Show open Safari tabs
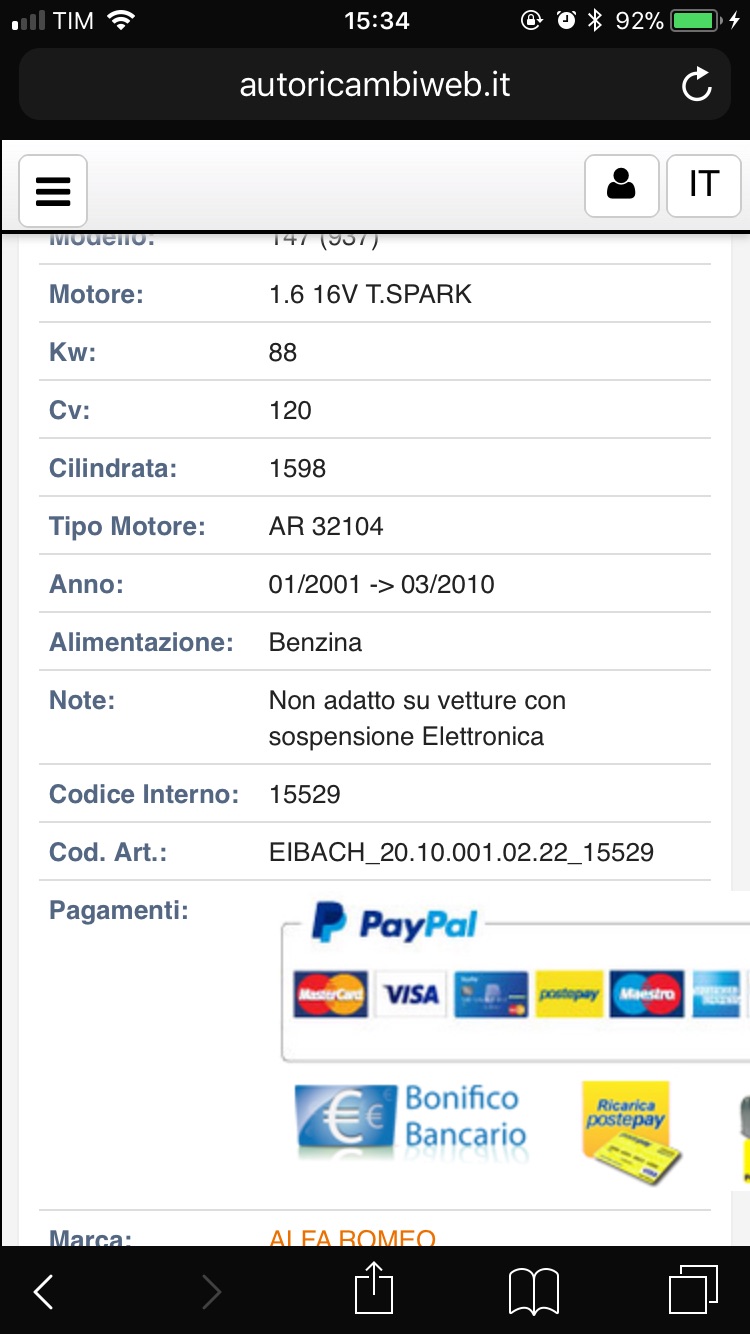 pyautogui.click(x=693, y=1291)
